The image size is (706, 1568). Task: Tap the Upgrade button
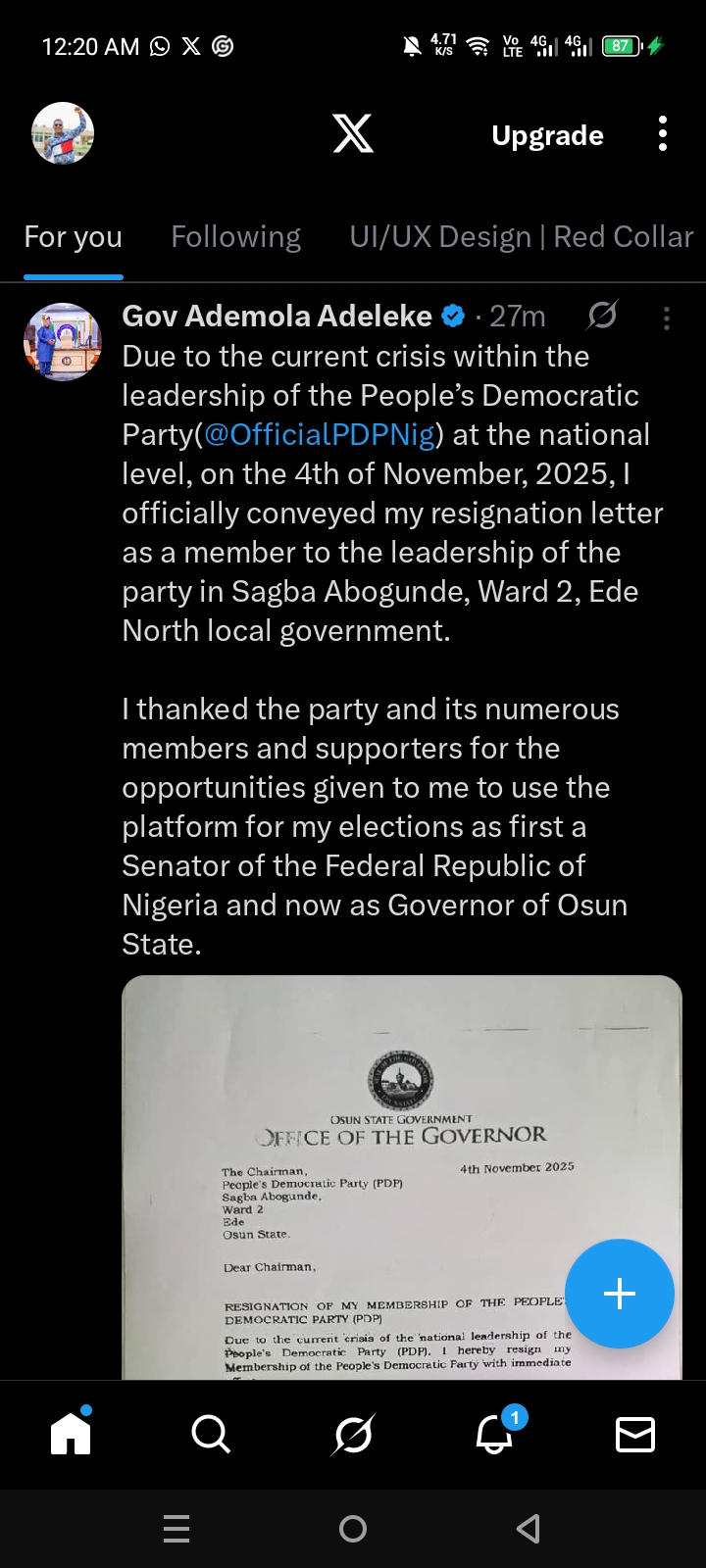pyautogui.click(x=547, y=135)
